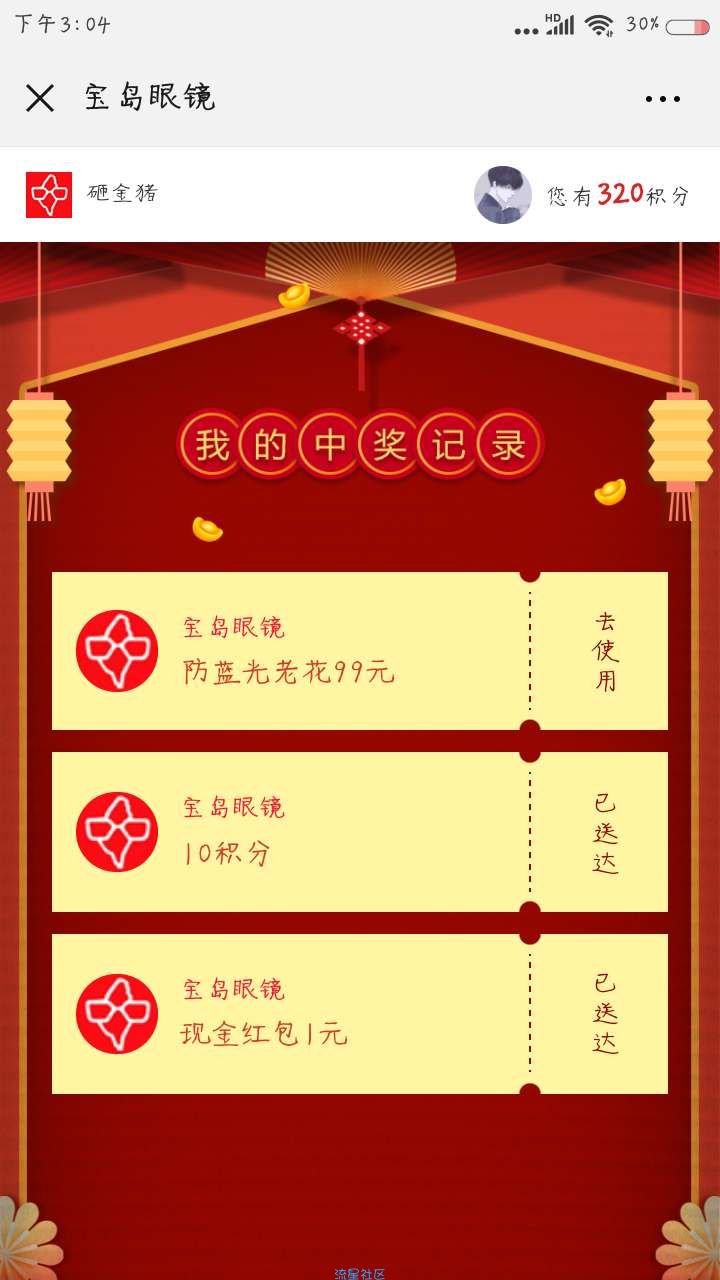This screenshot has height=1280, width=720.
Task: Open the three-dot overflow menu
Action: point(662,98)
